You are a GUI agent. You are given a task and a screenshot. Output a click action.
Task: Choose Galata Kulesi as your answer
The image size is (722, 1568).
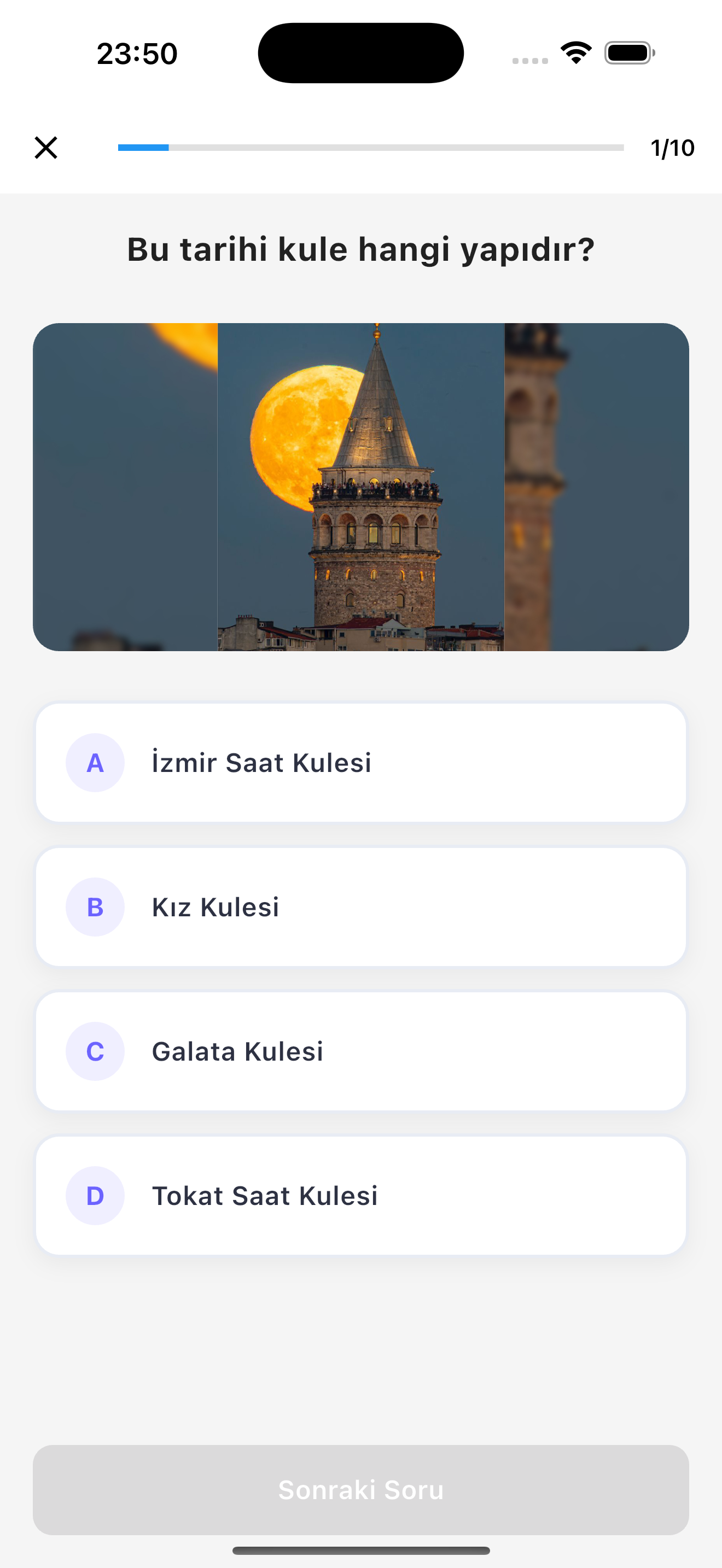pyautogui.click(x=361, y=1051)
